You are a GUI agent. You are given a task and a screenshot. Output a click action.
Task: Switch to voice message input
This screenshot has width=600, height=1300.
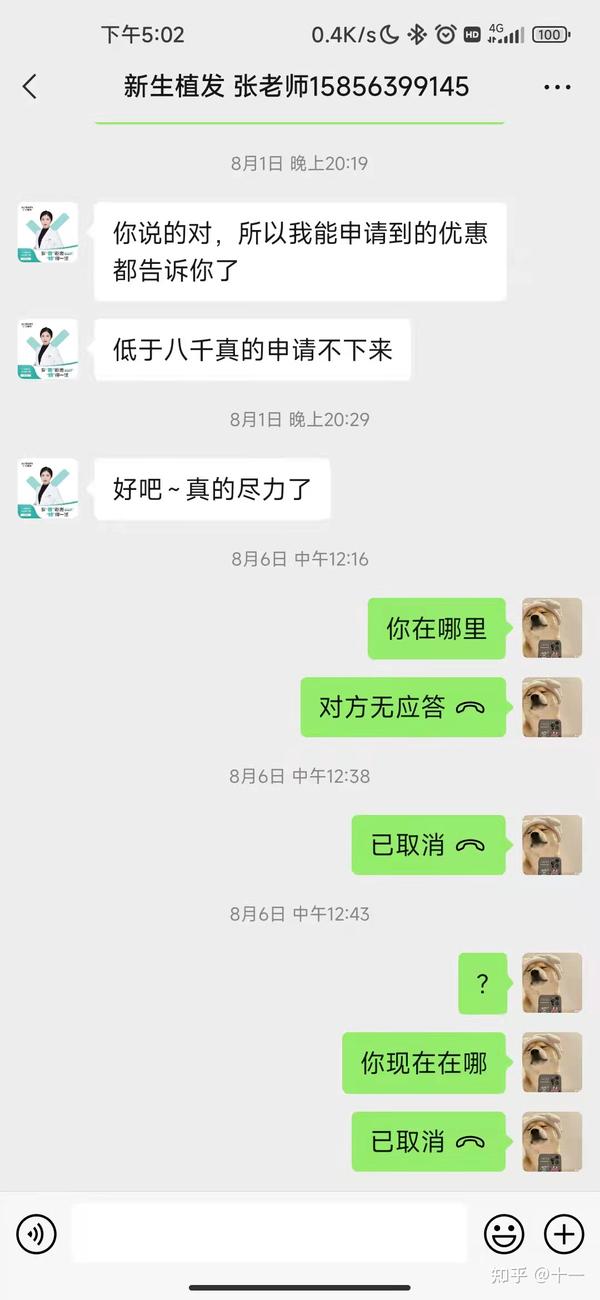coord(36,1234)
